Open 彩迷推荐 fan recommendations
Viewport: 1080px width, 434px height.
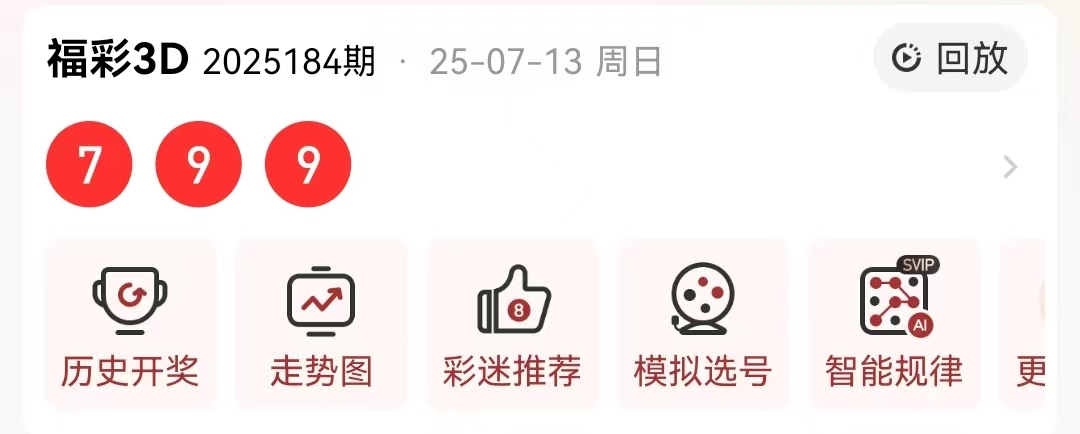(x=512, y=324)
